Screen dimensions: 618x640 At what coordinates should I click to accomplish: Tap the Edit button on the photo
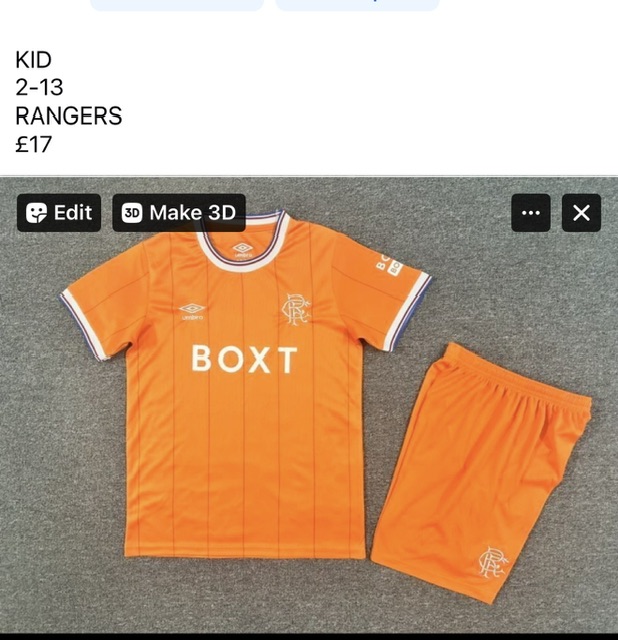tap(59, 212)
